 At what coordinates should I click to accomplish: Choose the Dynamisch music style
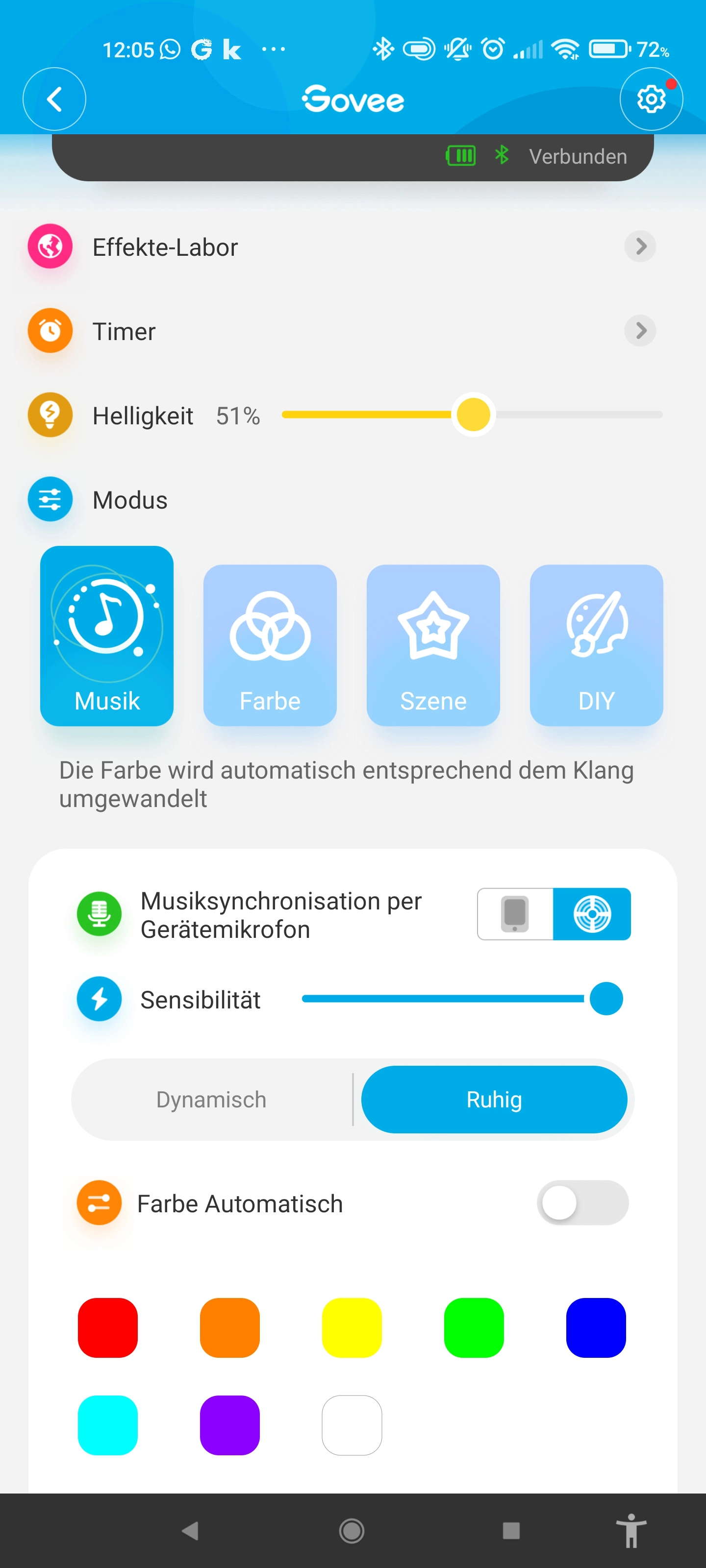211,1099
